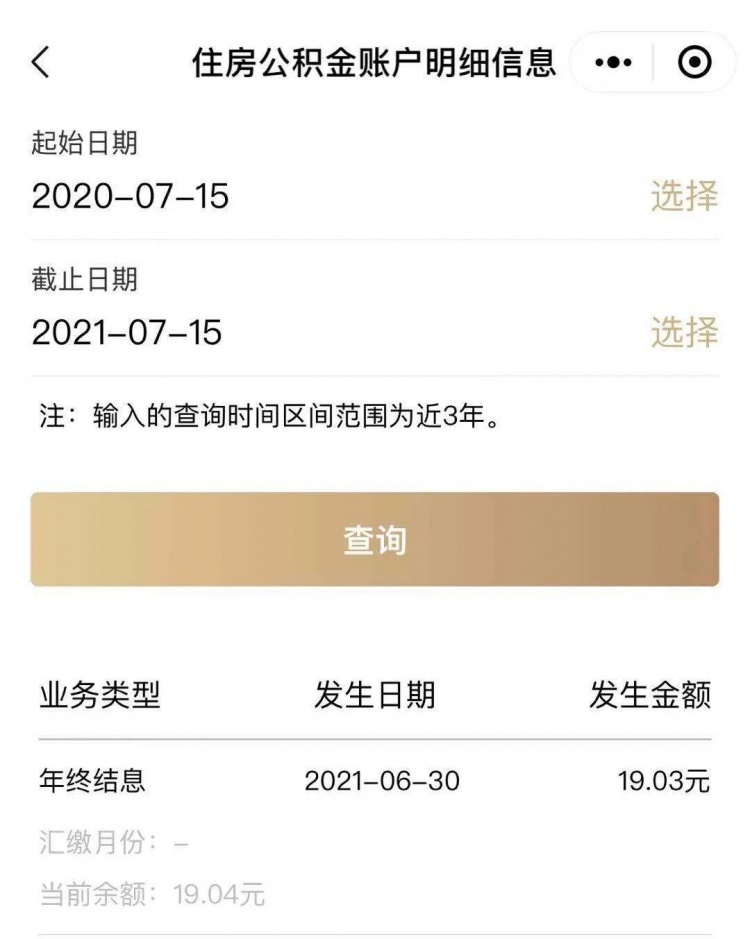
Task: Select the start date 起始日期
Action: 684,196
